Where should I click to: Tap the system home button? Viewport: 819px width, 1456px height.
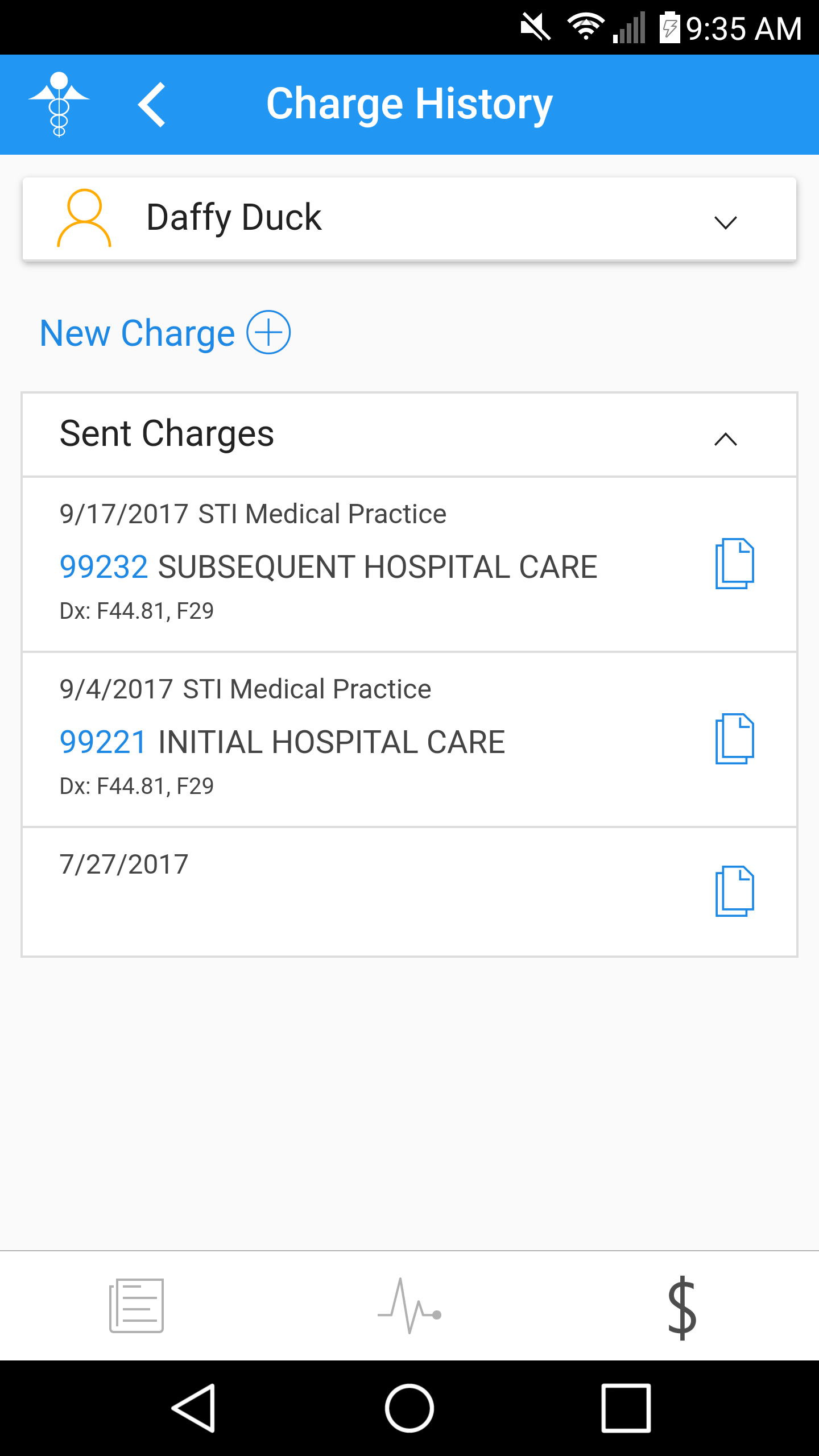click(409, 1408)
